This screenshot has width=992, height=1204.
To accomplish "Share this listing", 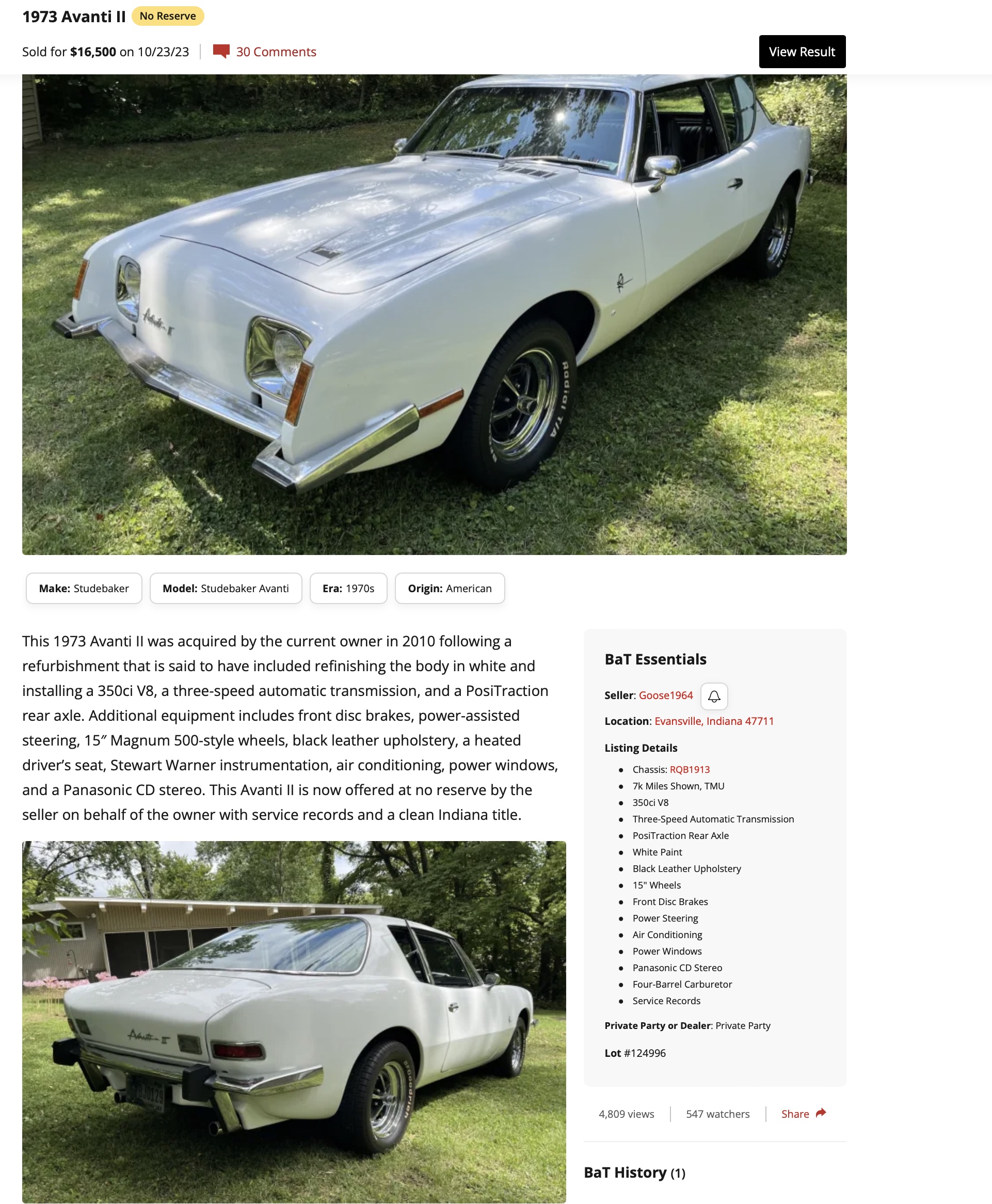I will tap(803, 1114).
